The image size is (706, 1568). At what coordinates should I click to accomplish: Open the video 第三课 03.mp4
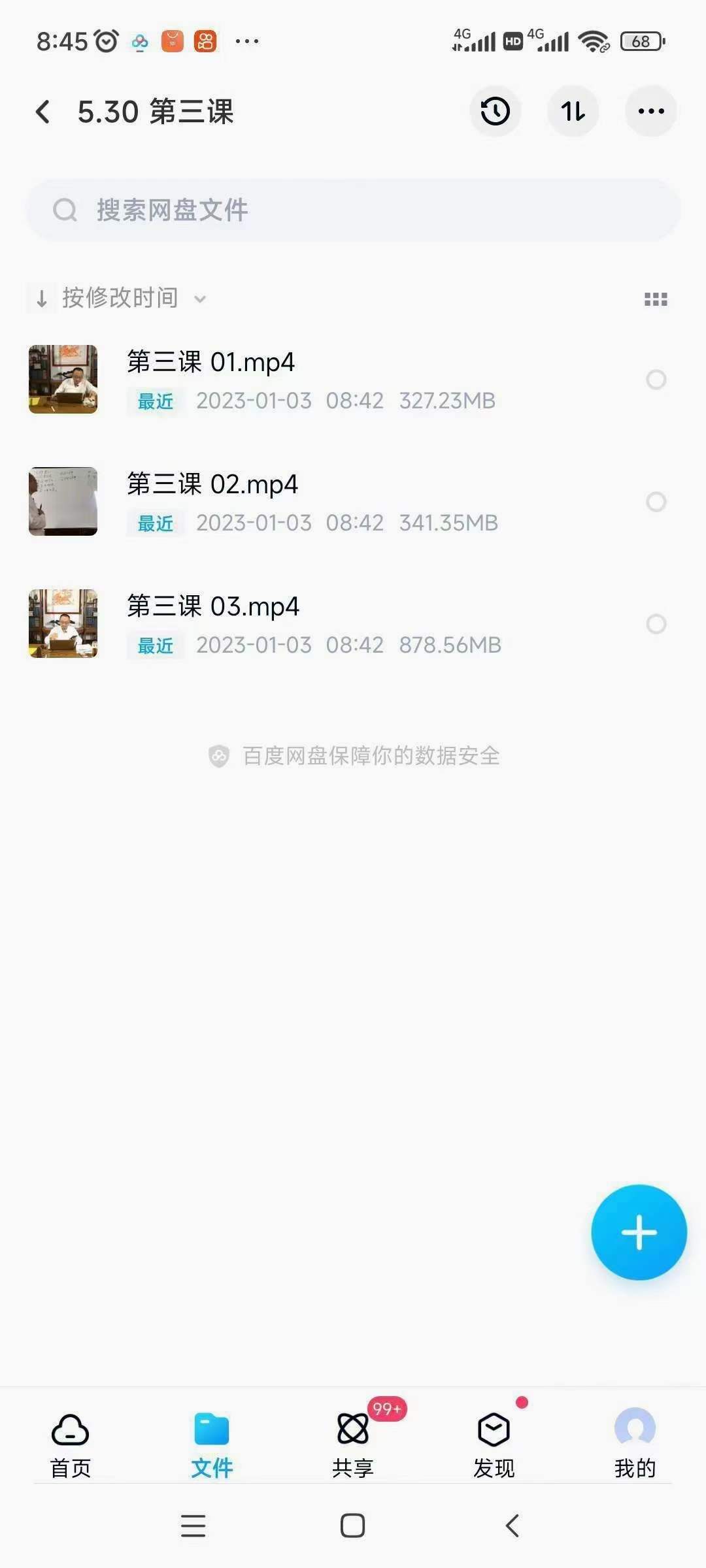212,607
